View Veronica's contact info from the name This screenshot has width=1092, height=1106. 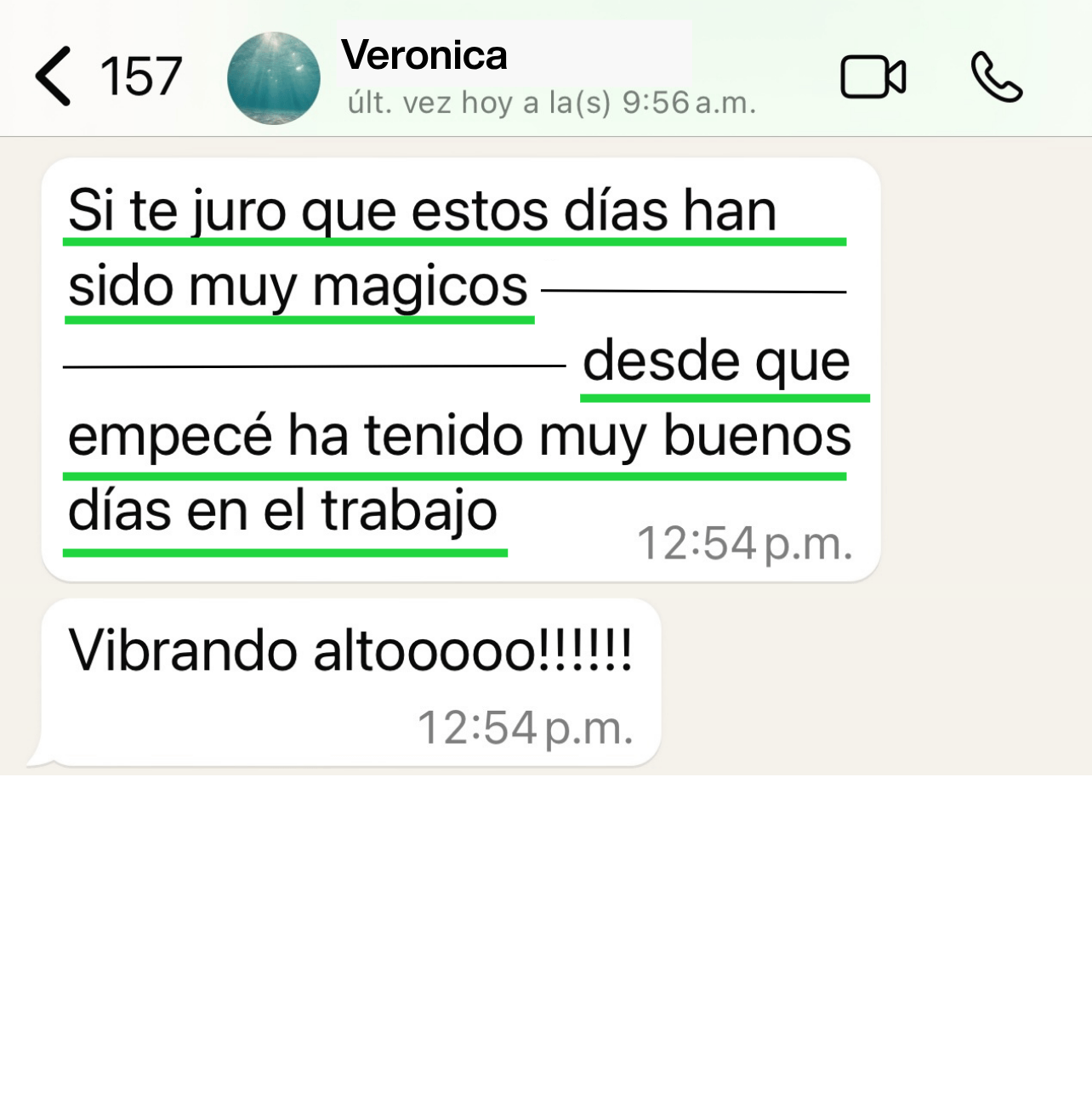pyautogui.click(x=424, y=56)
